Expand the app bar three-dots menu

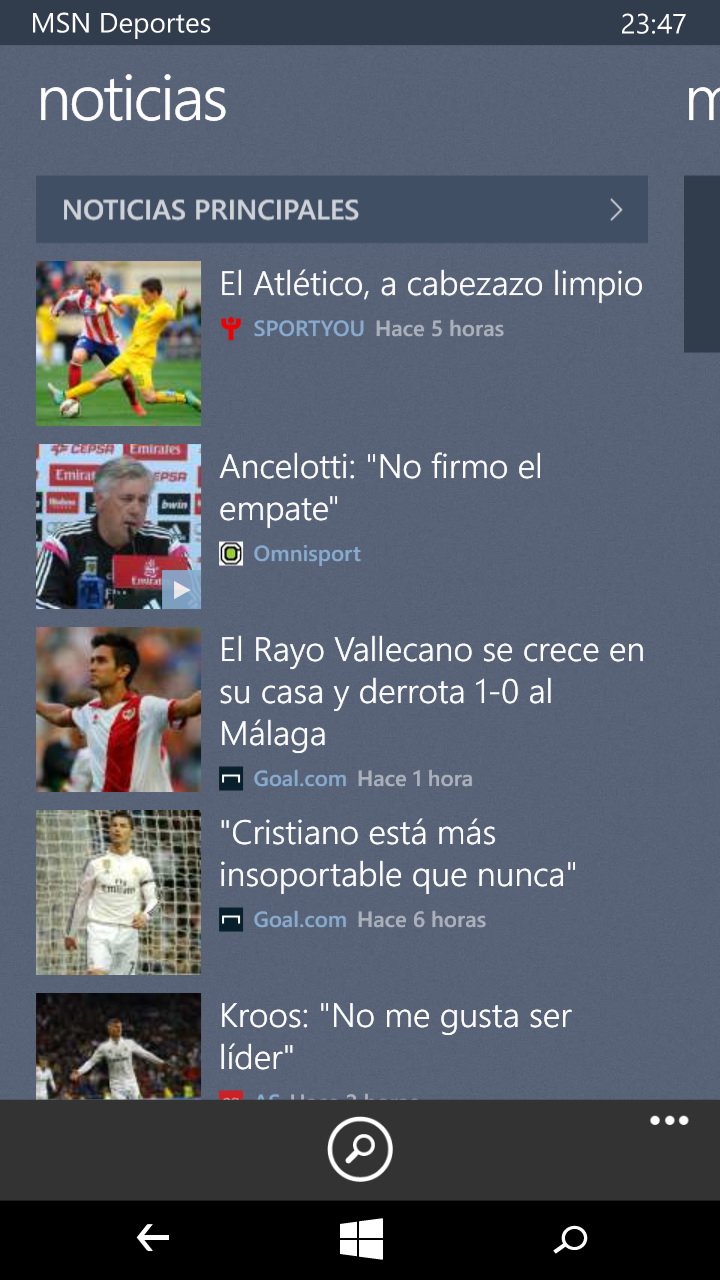[669, 1121]
